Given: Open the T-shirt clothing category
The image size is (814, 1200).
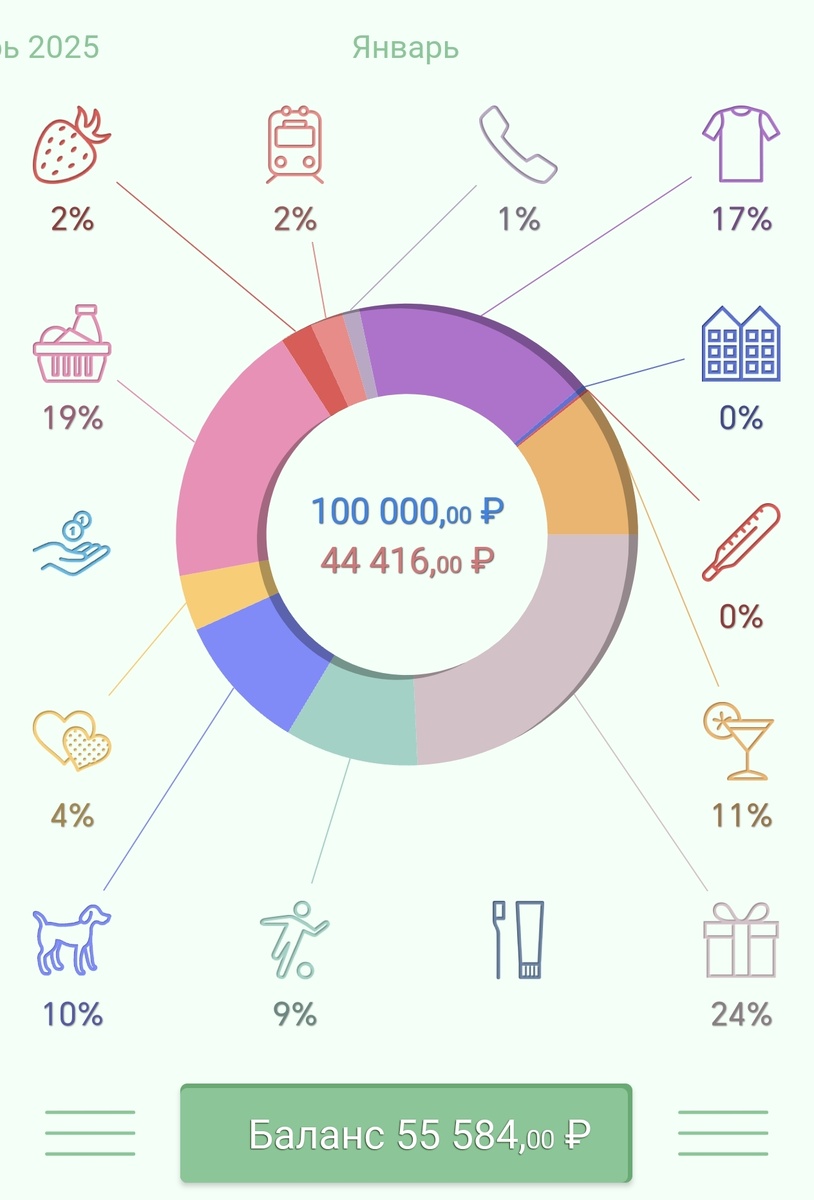Looking at the screenshot, I should pyautogui.click(x=741, y=146).
